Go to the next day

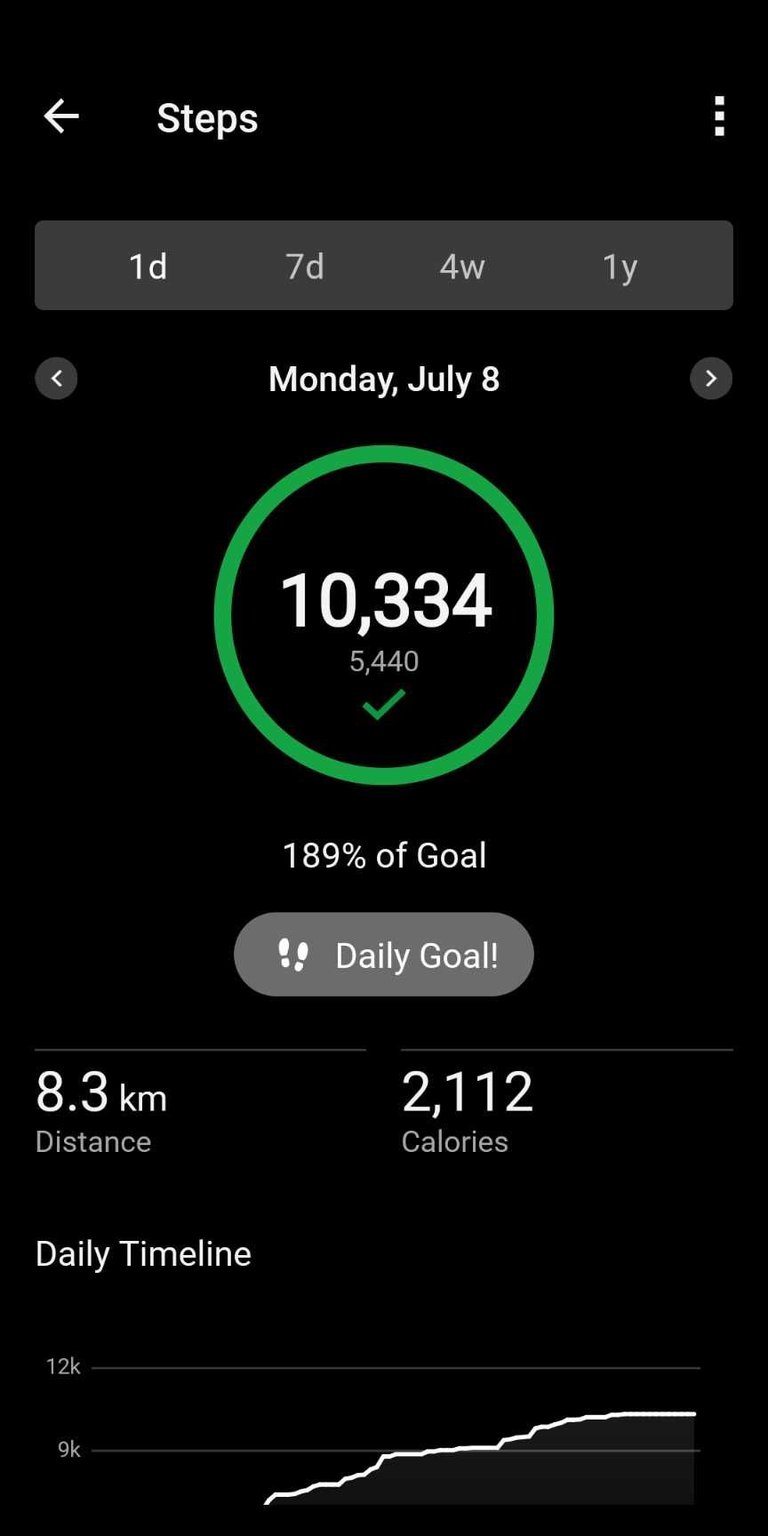711,378
